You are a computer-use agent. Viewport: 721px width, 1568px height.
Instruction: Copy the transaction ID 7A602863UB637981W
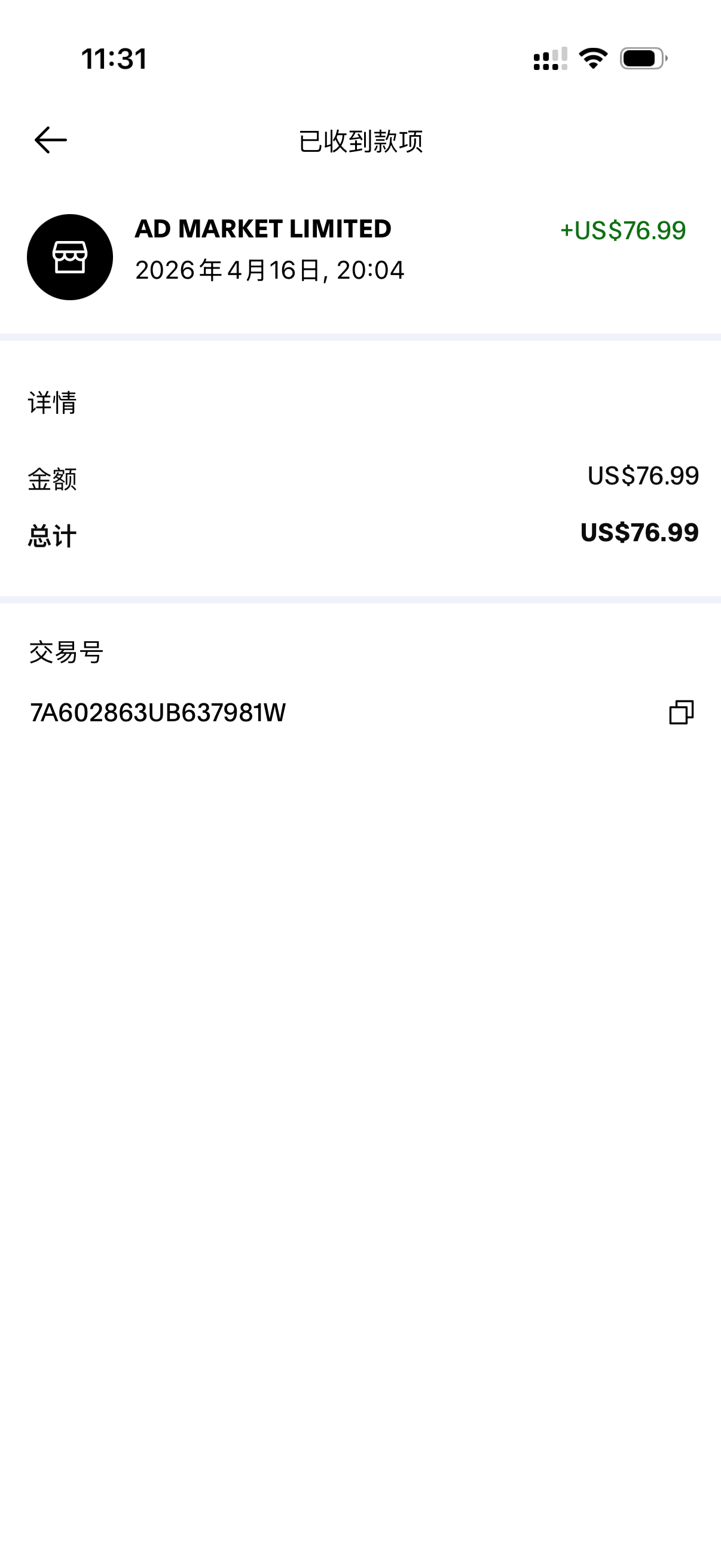pyautogui.click(x=681, y=712)
